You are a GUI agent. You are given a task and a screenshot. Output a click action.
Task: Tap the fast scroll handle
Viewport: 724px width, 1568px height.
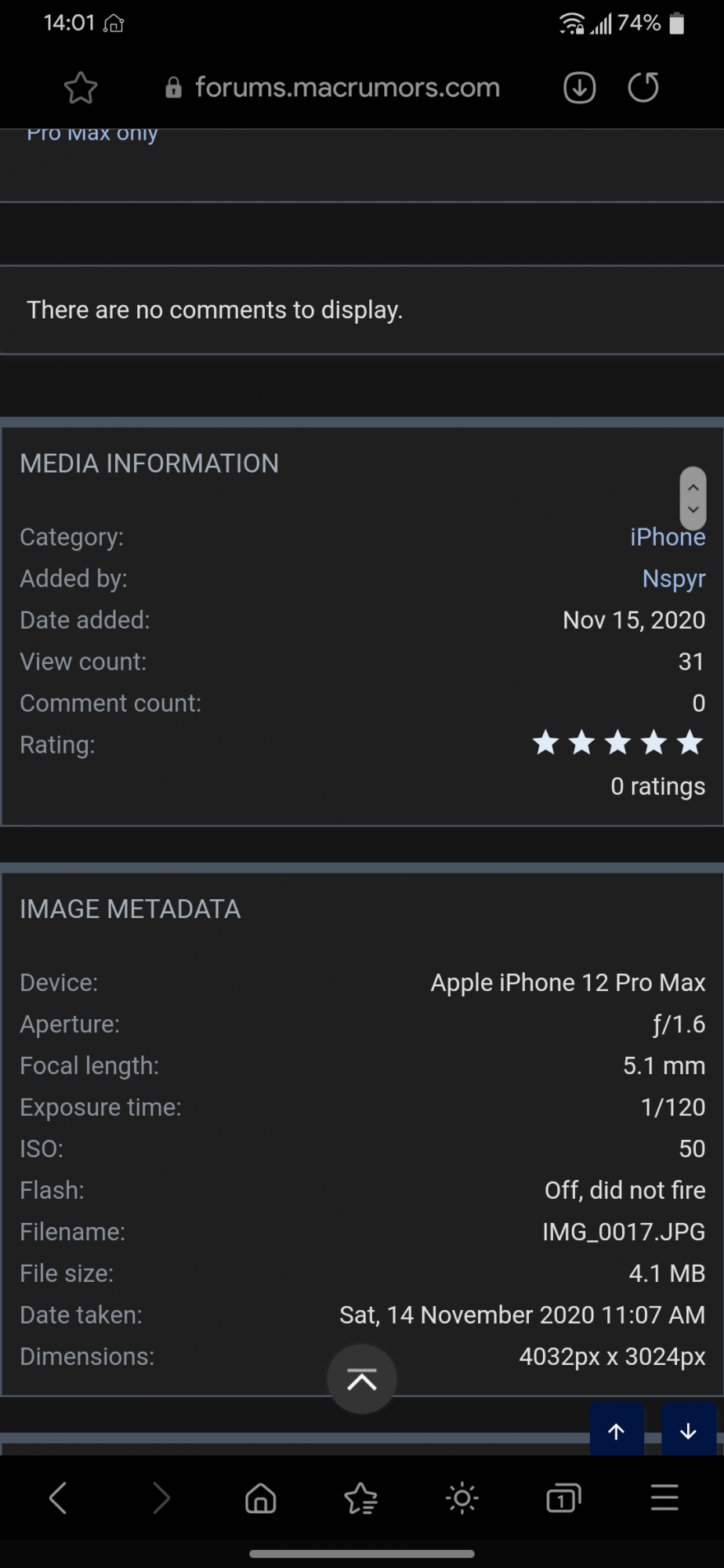click(x=693, y=498)
